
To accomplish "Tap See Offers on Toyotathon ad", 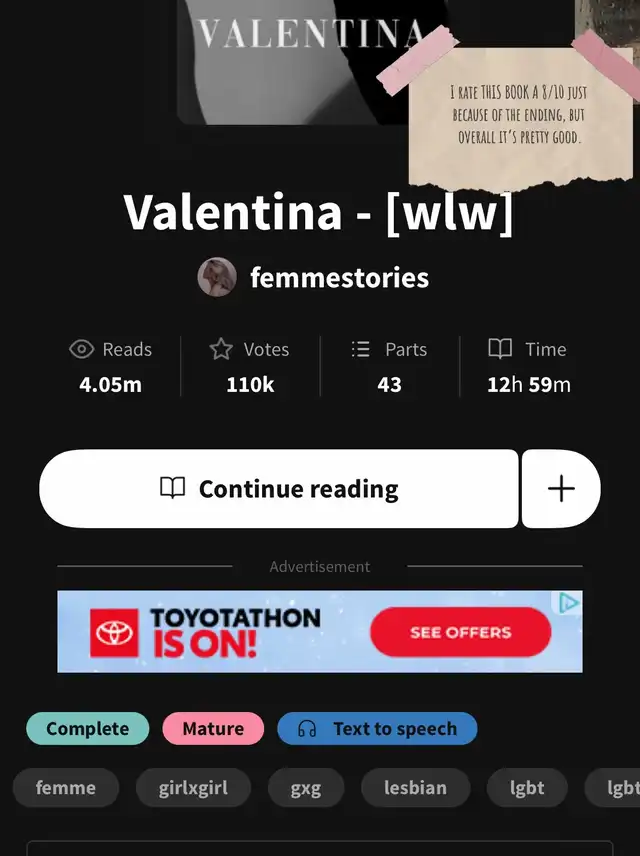I will 460,632.
